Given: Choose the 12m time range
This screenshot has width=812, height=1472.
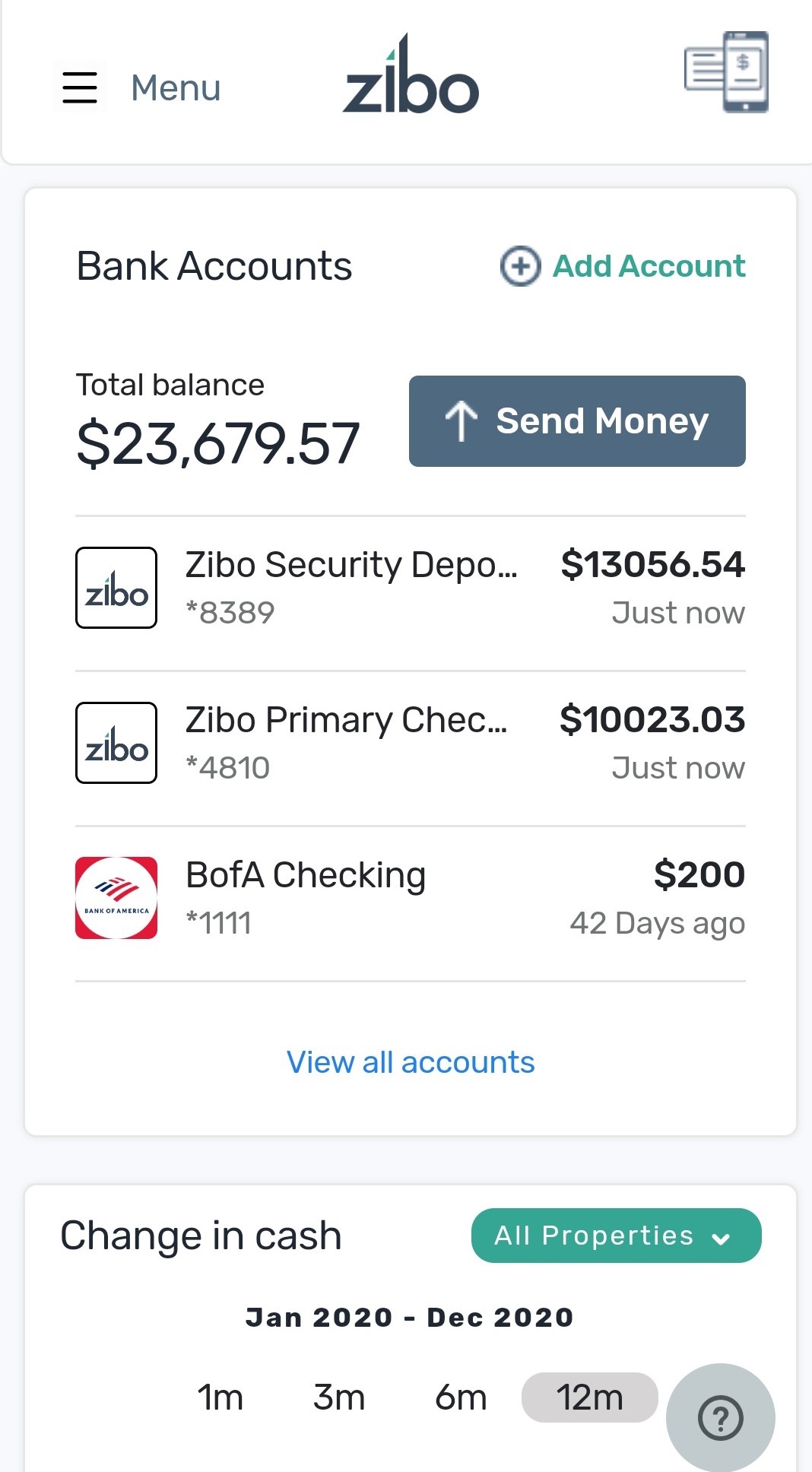Looking at the screenshot, I should point(590,1397).
